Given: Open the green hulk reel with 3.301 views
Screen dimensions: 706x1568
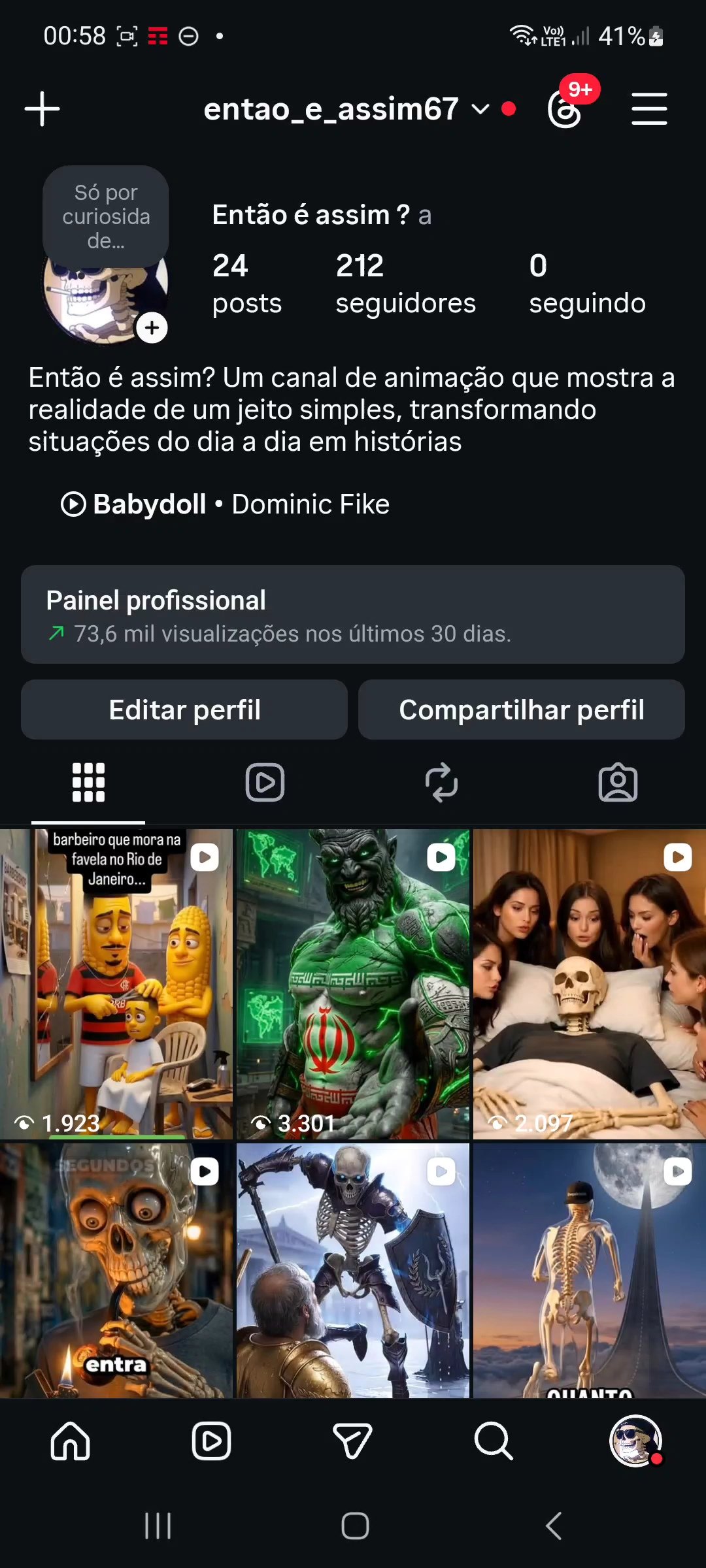Looking at the screenshot, I should point(353,984).
